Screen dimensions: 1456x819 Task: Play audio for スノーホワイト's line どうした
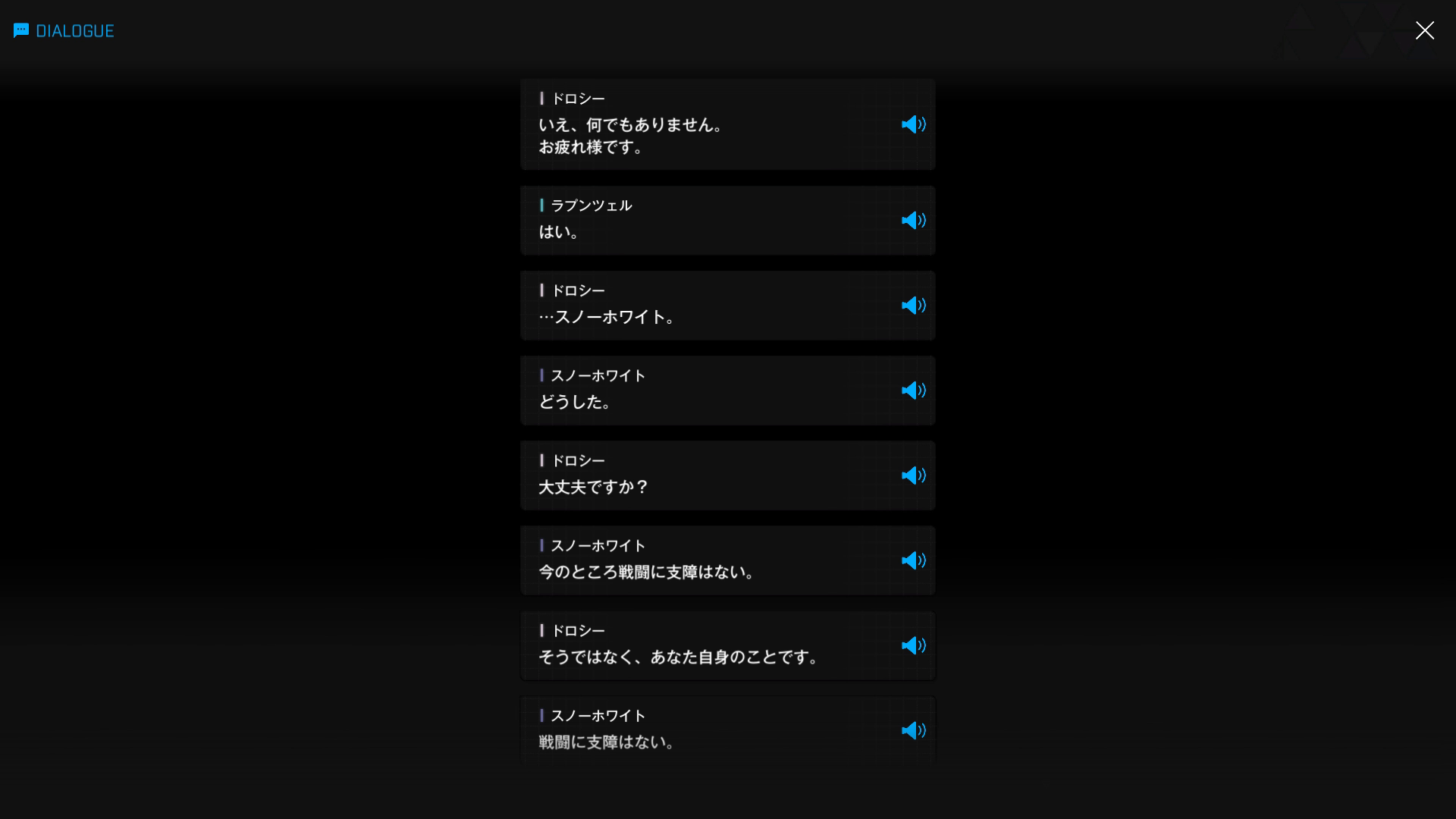(913, 391)
